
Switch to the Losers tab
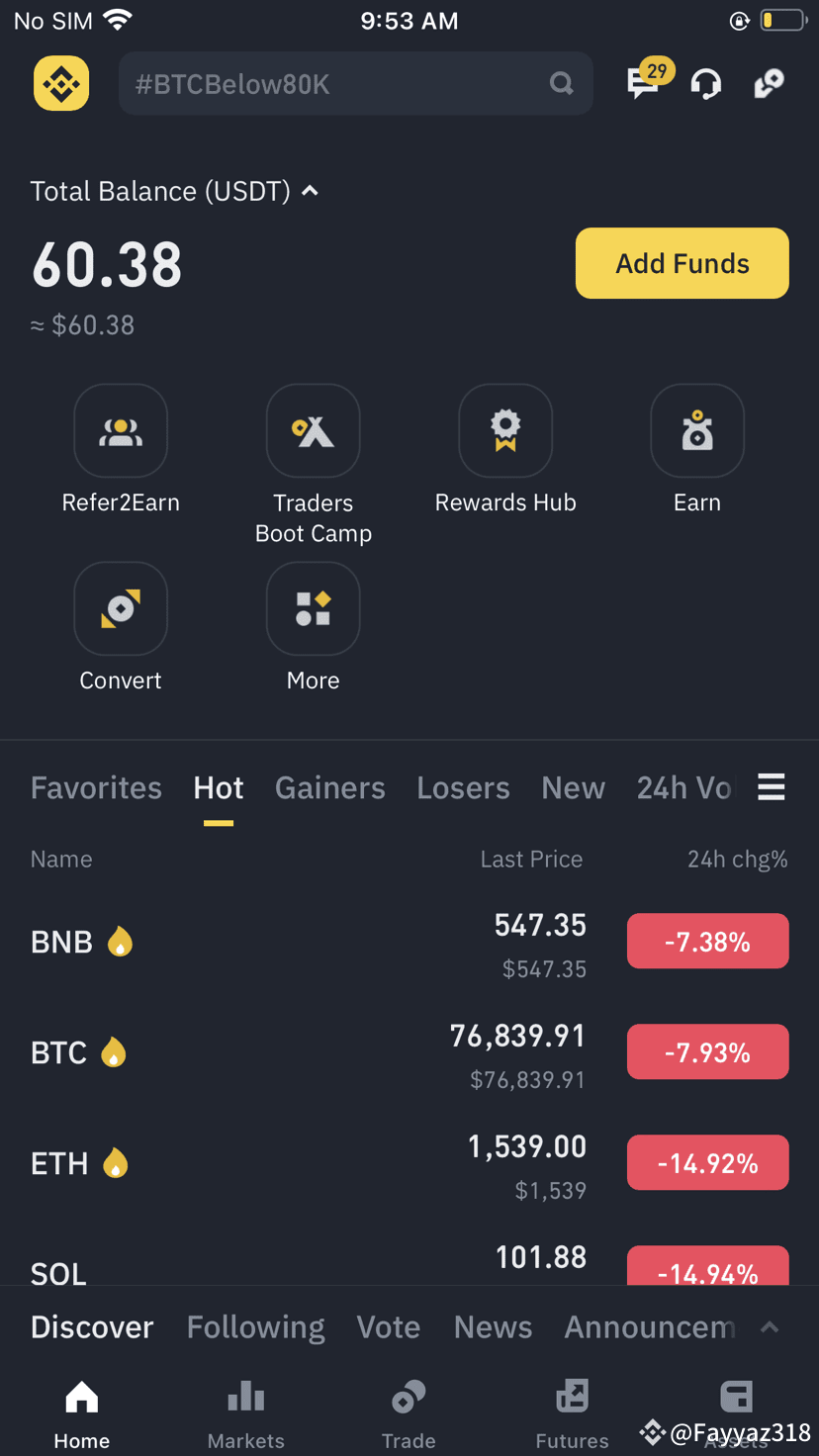463,787
